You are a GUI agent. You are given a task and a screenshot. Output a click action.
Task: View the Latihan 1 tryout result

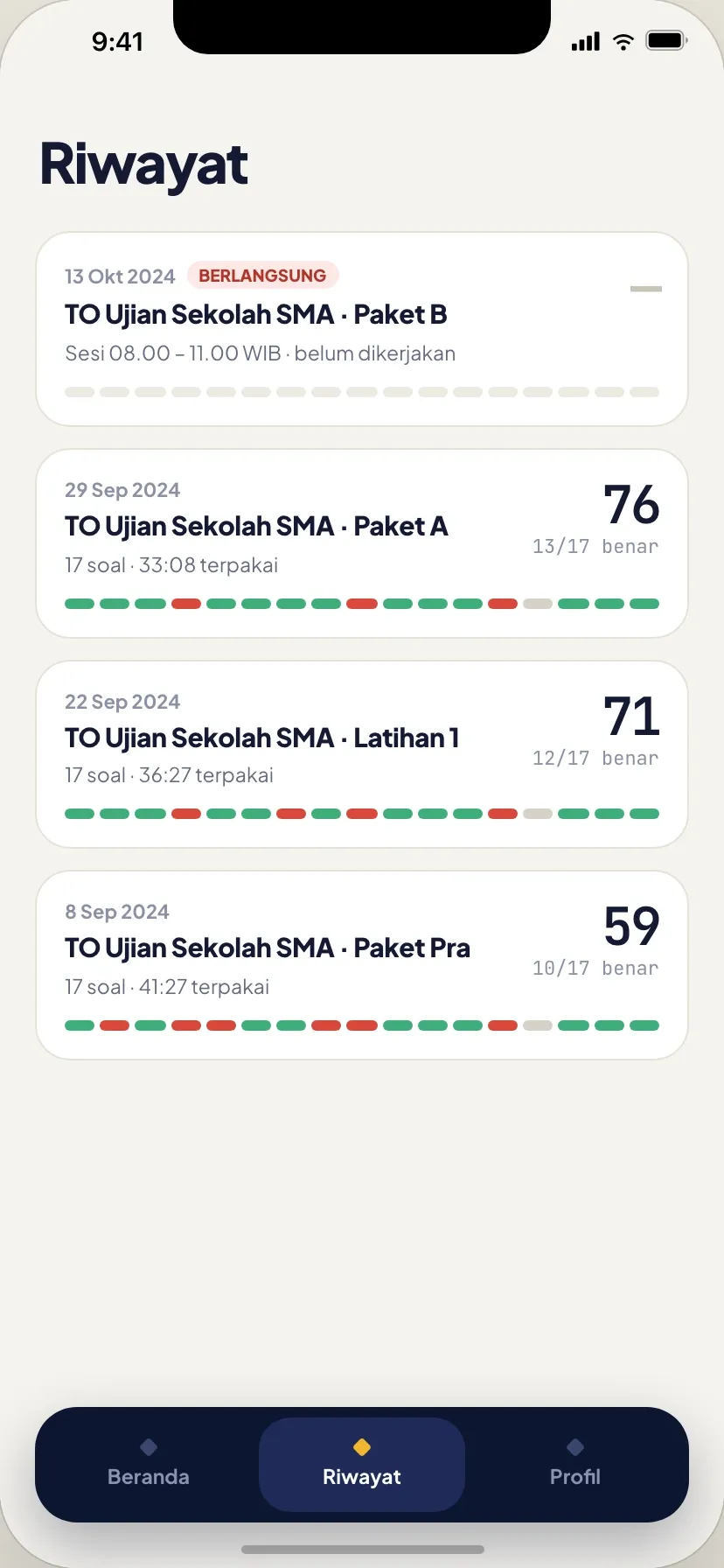[362, 754]
